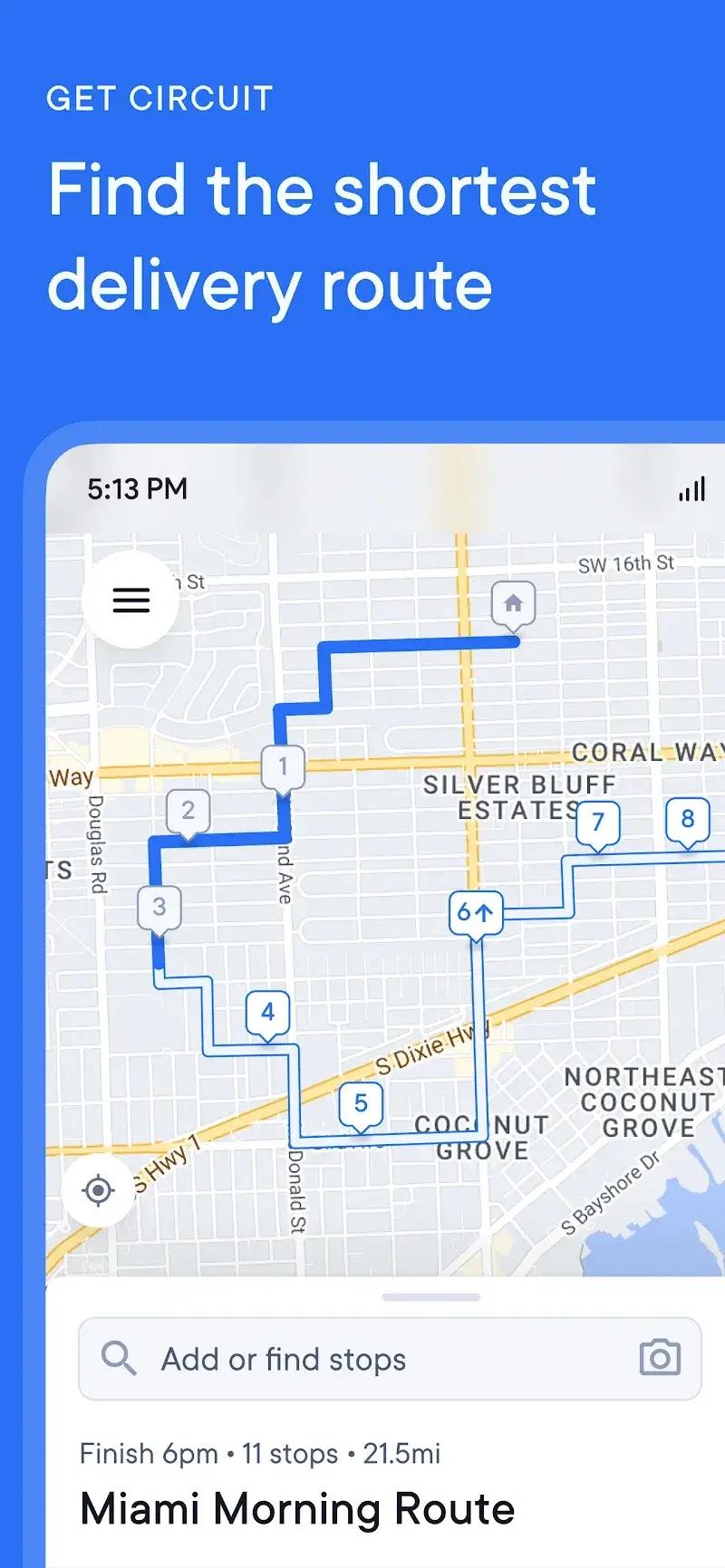
Task: Tap stop marker 3 on the route
Action: tap(159, 905)
